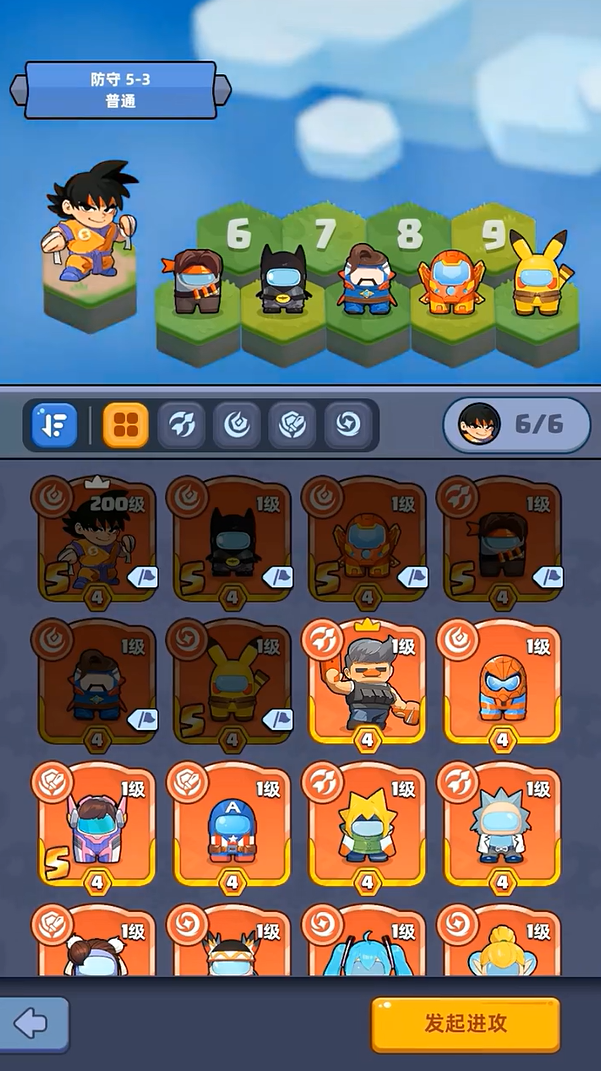Choose the pink-helmet robot hero card
The width and height of the screenshot is (601, 1071).
pyautogui.click(x=96, y=826)
